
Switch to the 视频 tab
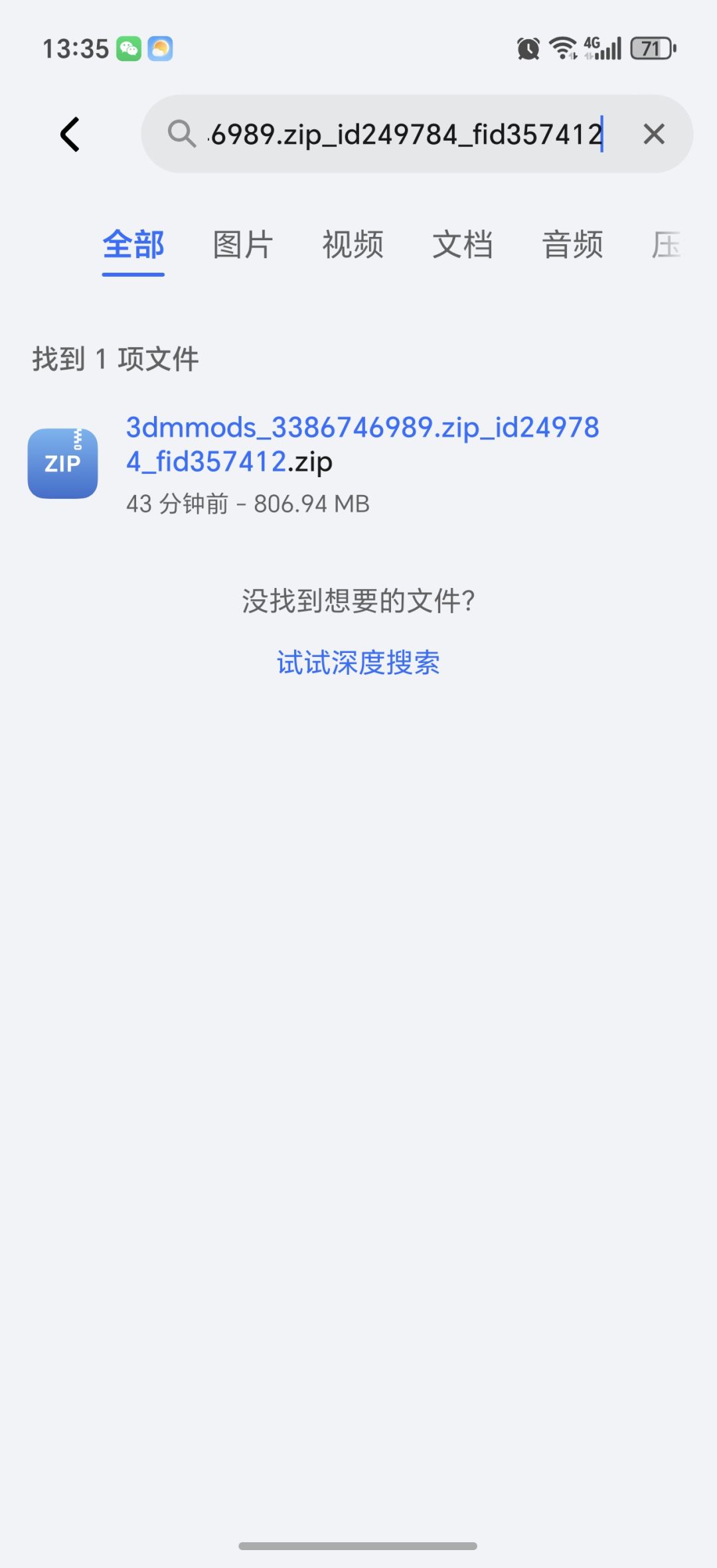pos(353,246)
